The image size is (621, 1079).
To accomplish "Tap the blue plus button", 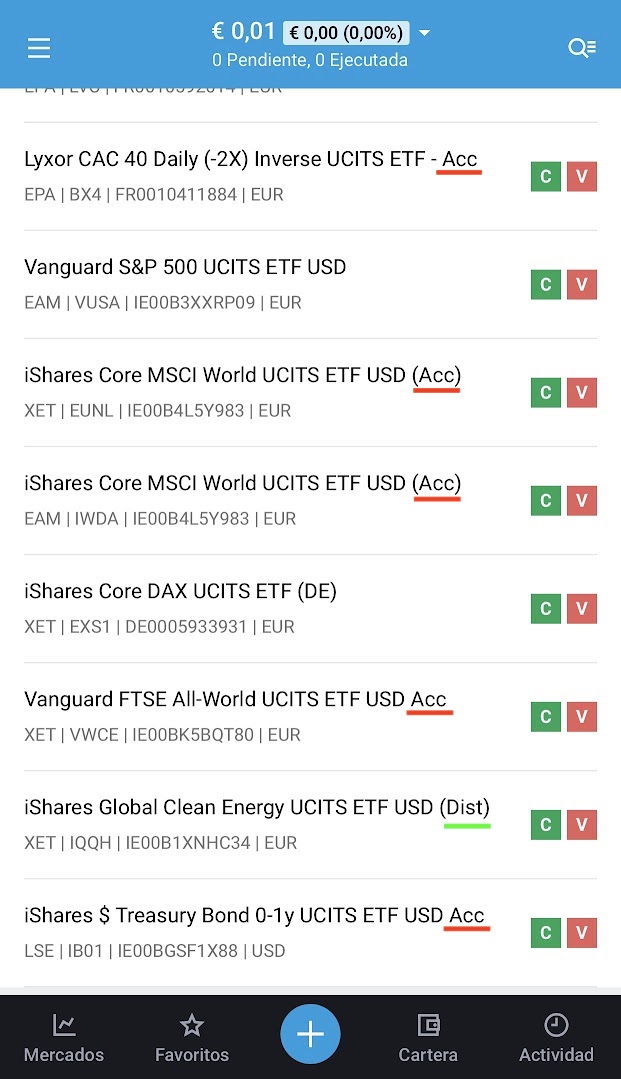I will (310, 1034).
